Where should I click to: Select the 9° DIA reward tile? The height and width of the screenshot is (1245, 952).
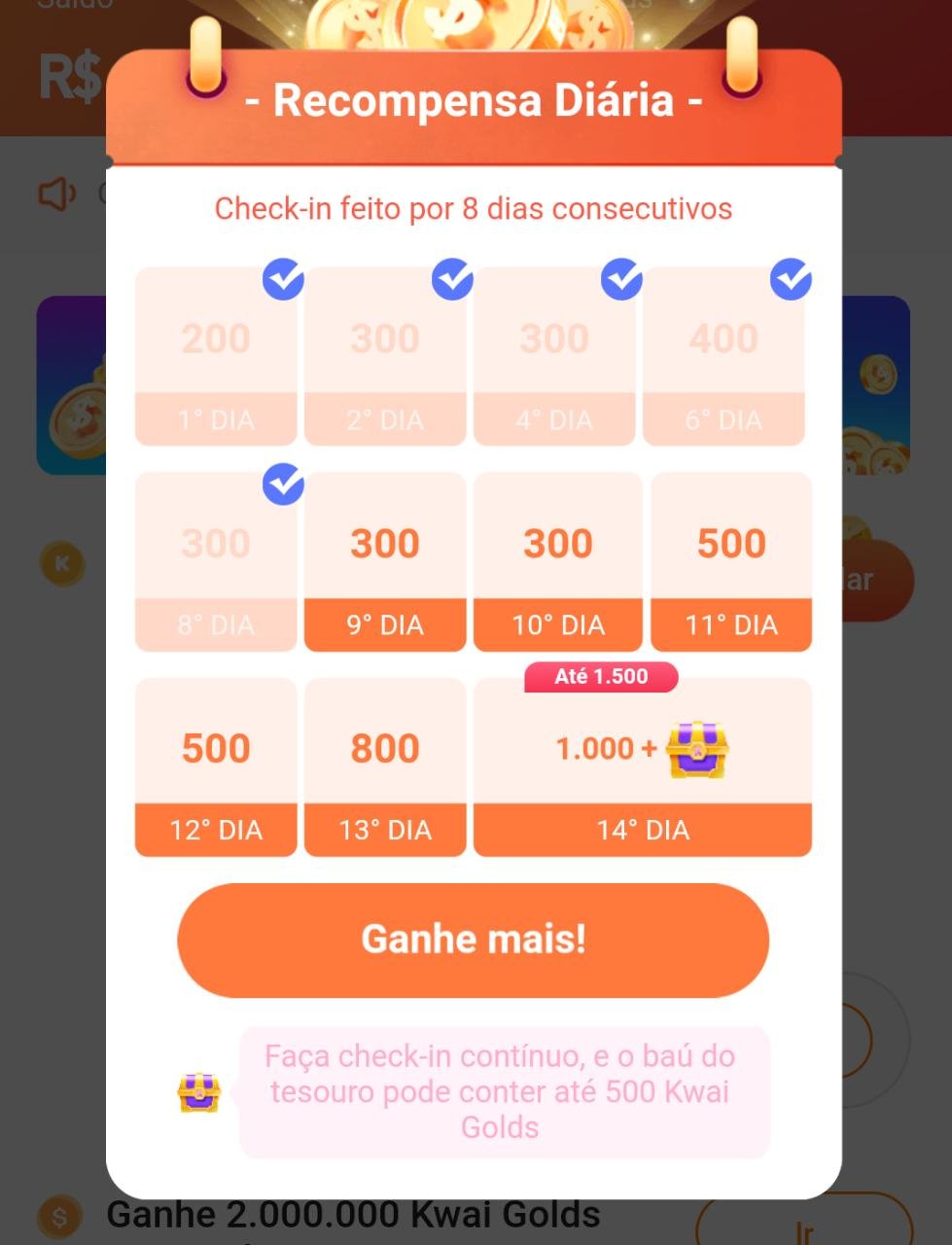(x=385, y=562)
